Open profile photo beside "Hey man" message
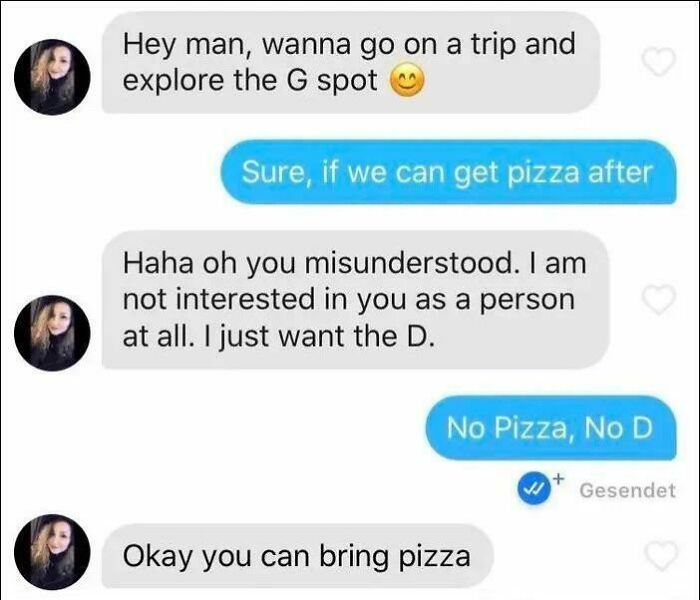Image resolution: width=700 pixels, height=600 pixels. [52, 77]
